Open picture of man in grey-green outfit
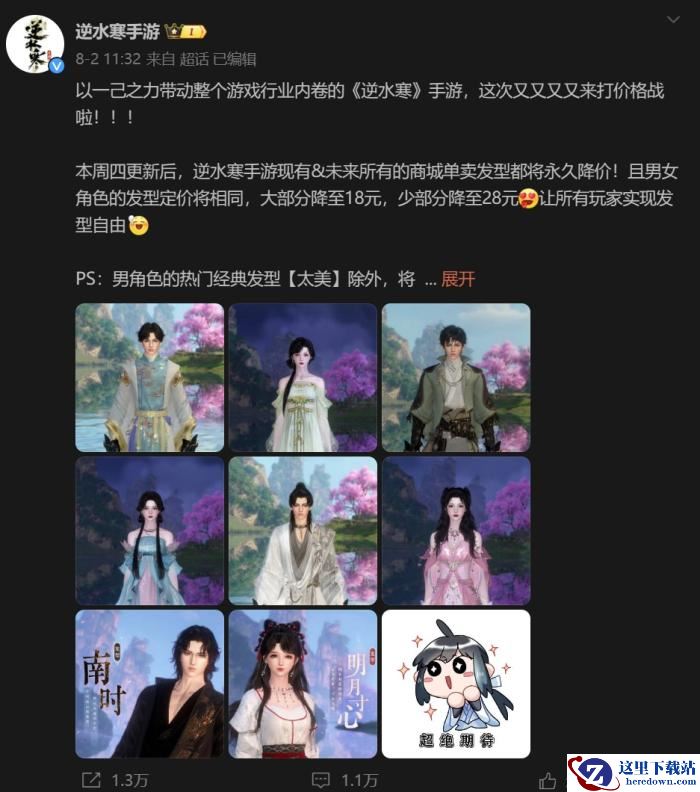This screenshot has width=700, height=792. coord(456,377)
